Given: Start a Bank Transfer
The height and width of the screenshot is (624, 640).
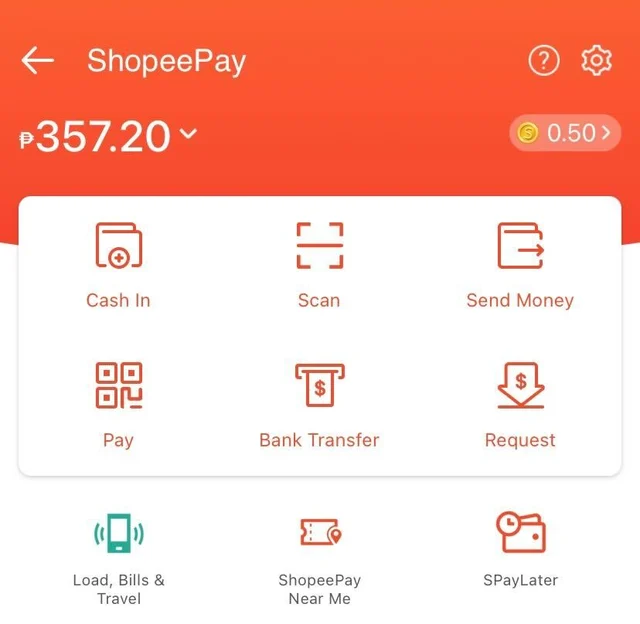Looking at the screenshot, I should (319, 405).
